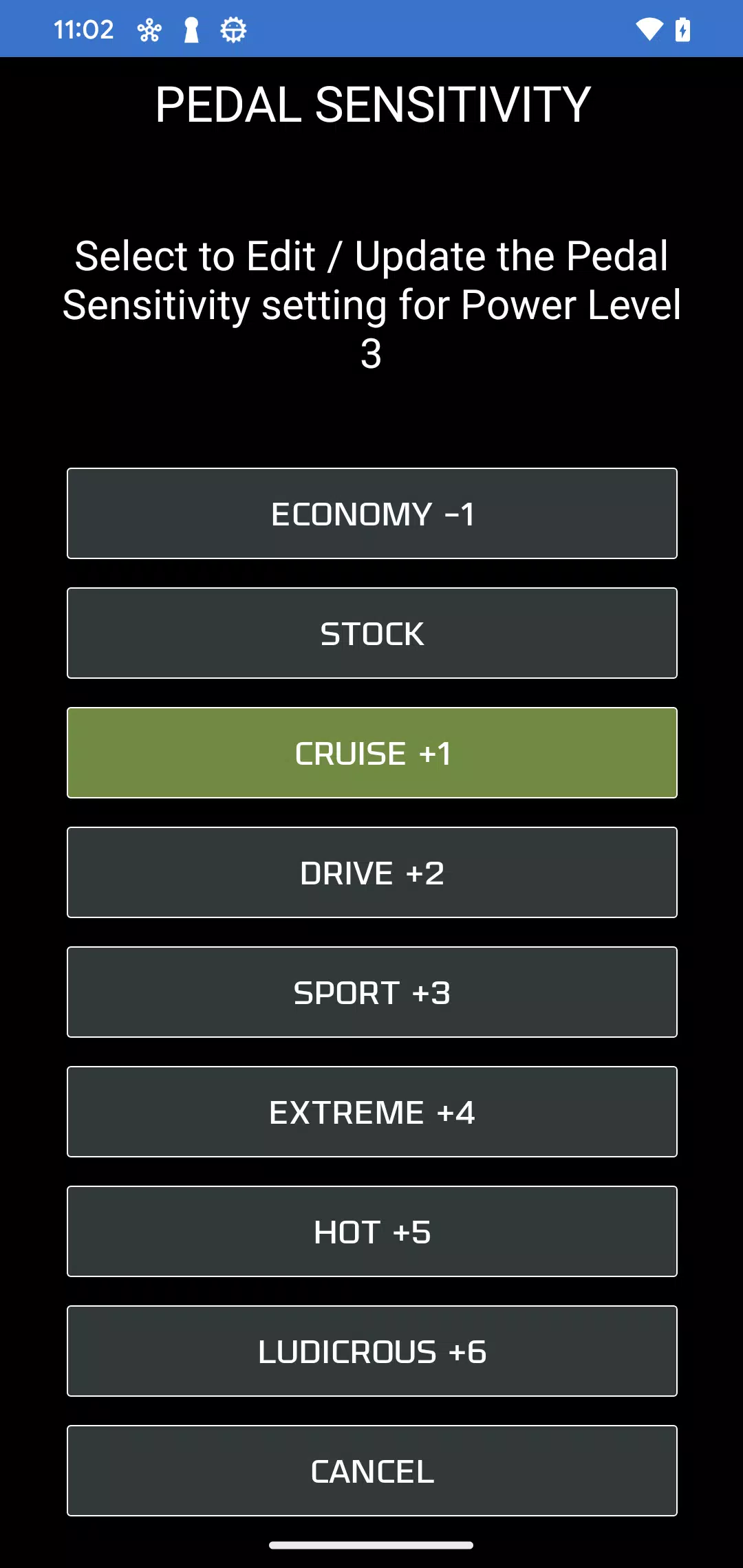Tap the Wi-Fi signal indicator
743x1568 pixels.
(649, 29)
